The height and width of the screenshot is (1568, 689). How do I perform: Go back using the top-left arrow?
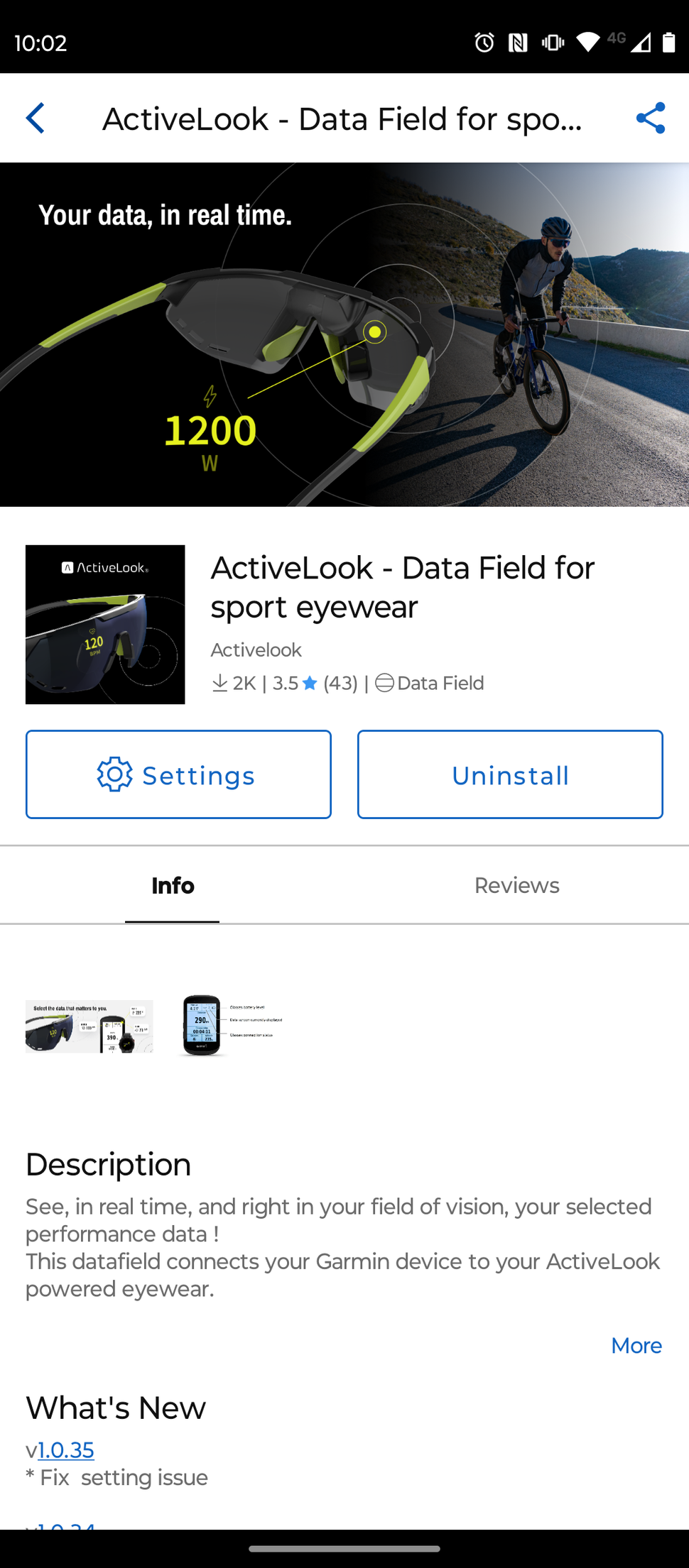36,118
